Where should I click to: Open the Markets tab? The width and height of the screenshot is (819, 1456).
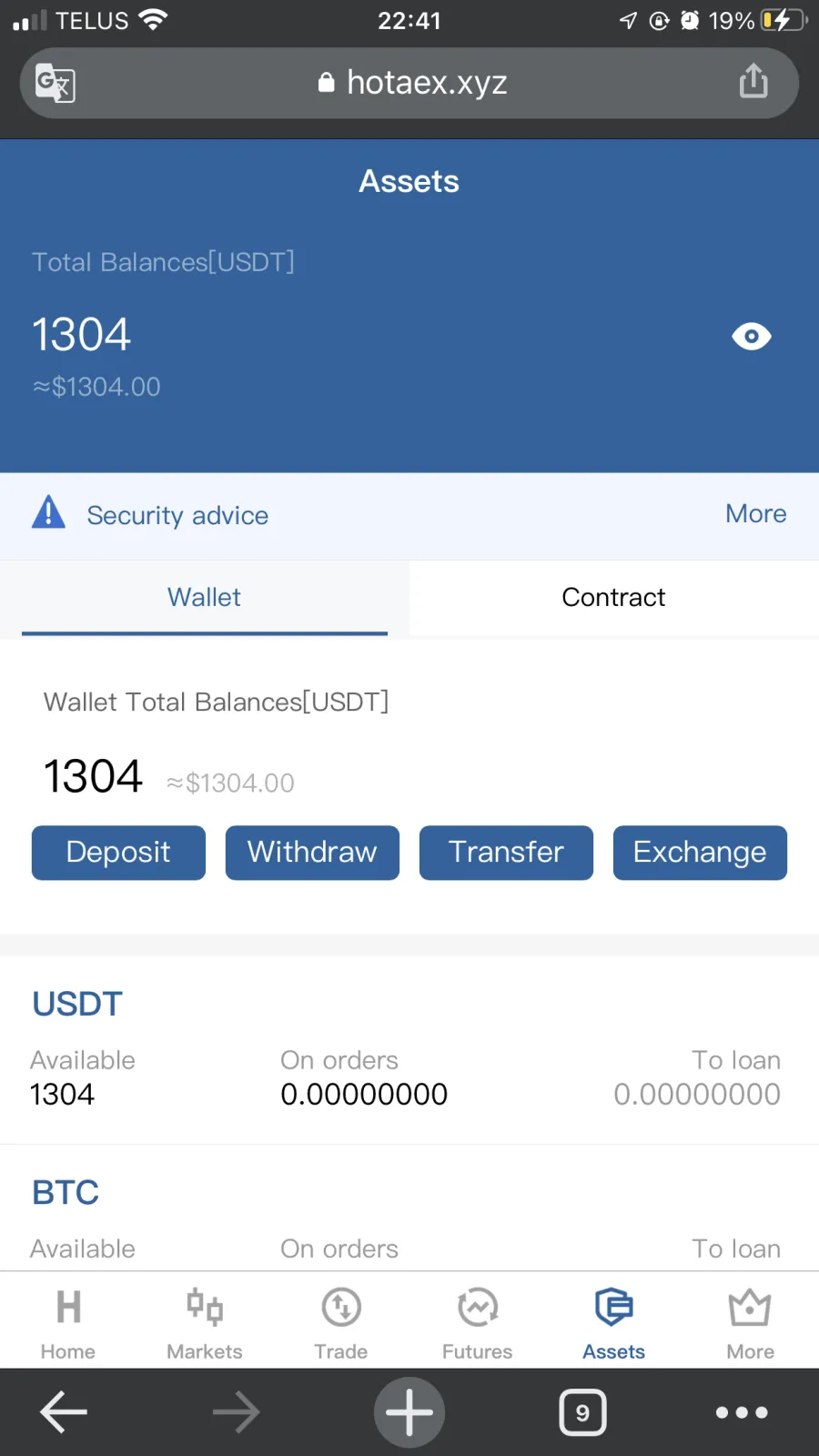tap(205, 1322)
